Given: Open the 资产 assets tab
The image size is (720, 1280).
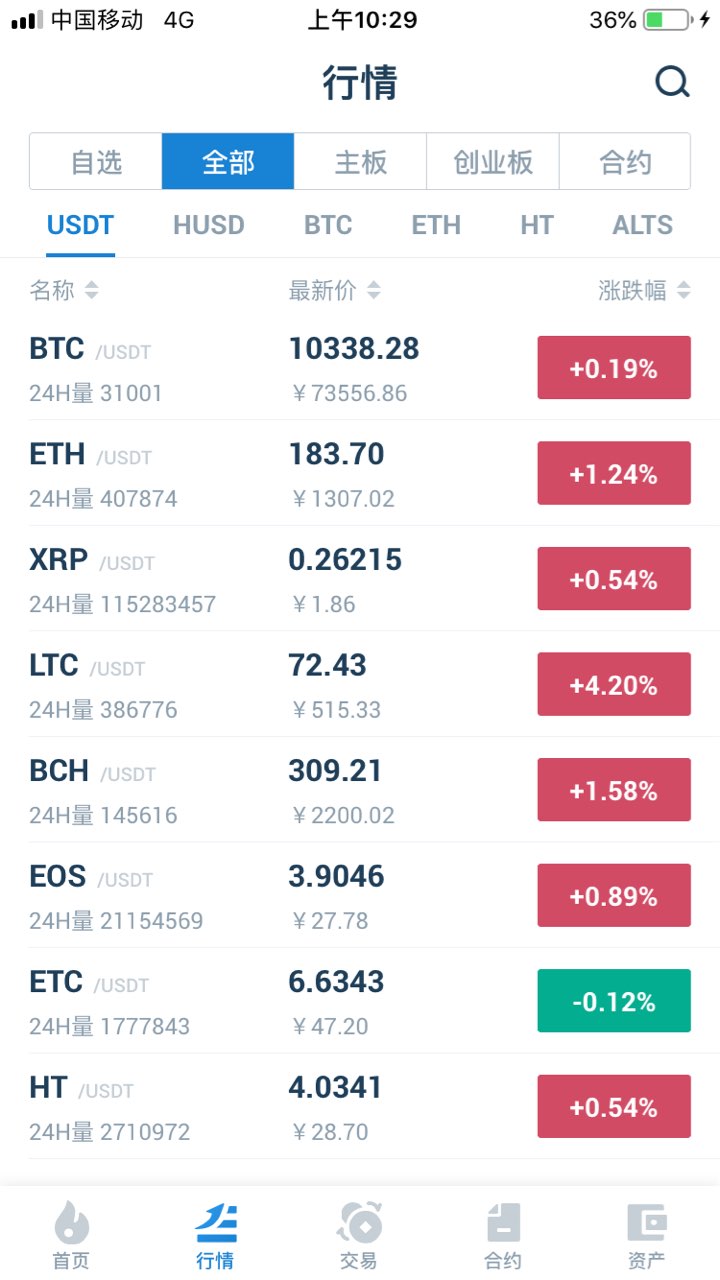Looking at the screenshot, I should click(x=647, y=1236).
